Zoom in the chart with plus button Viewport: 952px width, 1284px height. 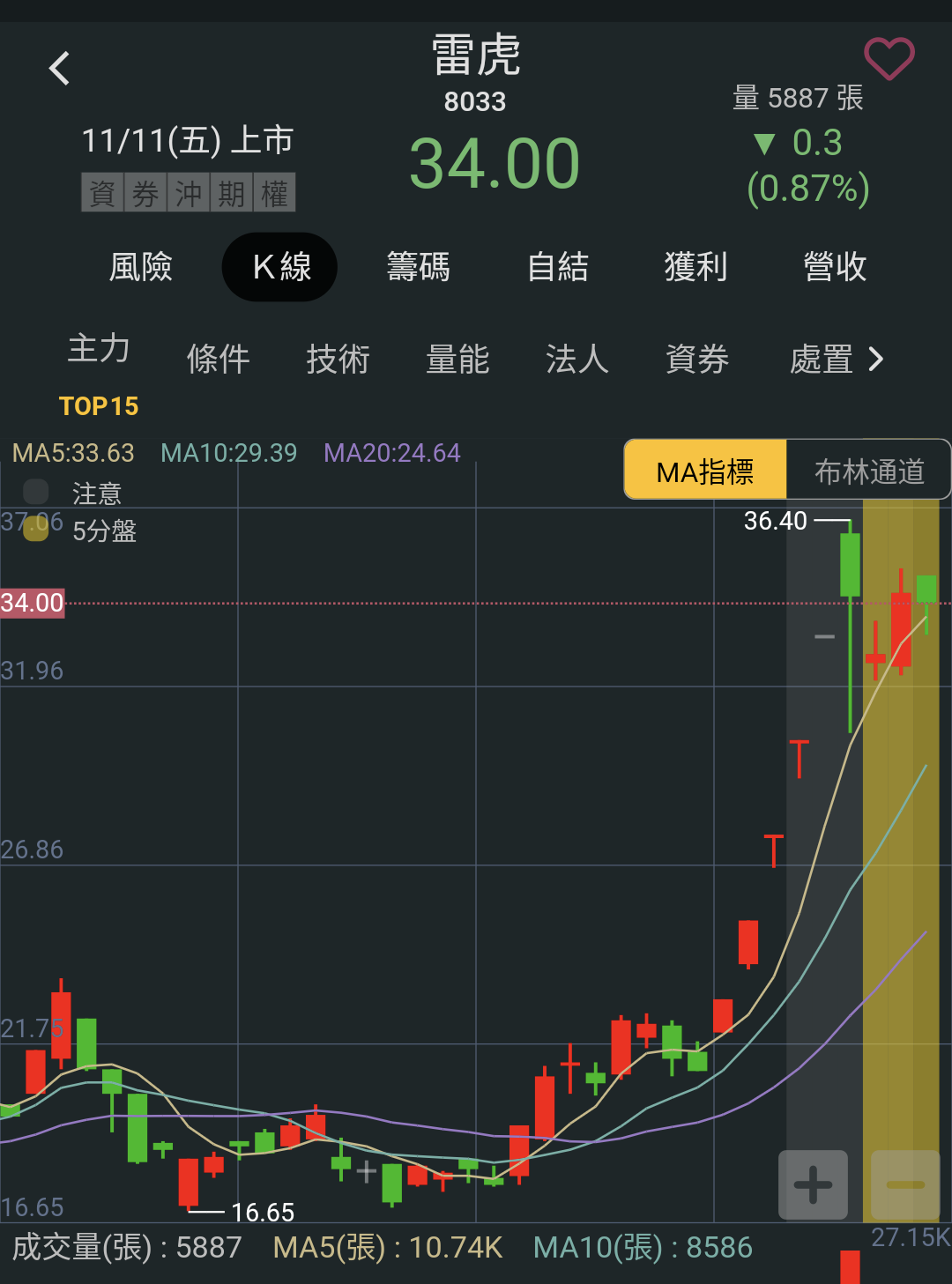click(x=813, y=1184)
